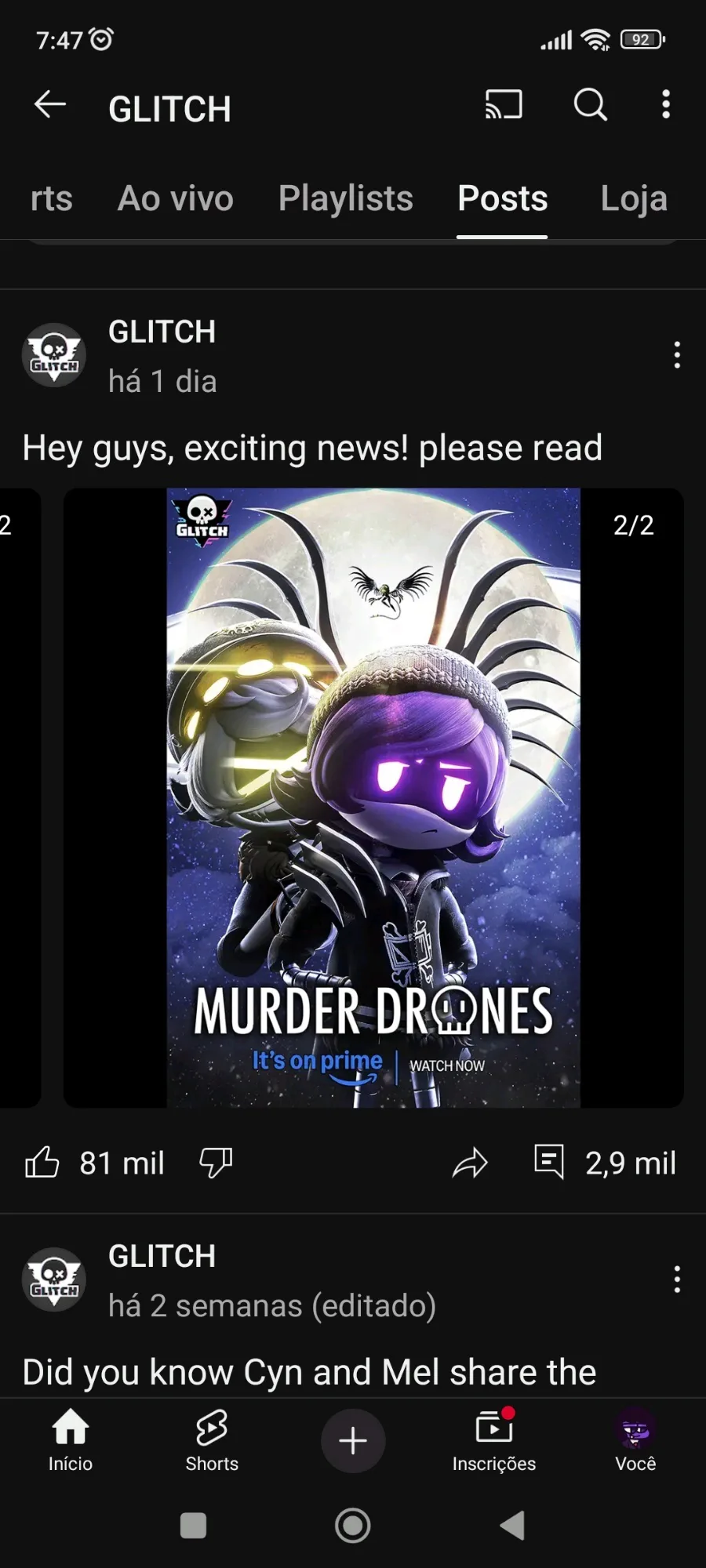Open the Loja tab
Viewport: 706px width, 1568px height.
click(634, 198)
